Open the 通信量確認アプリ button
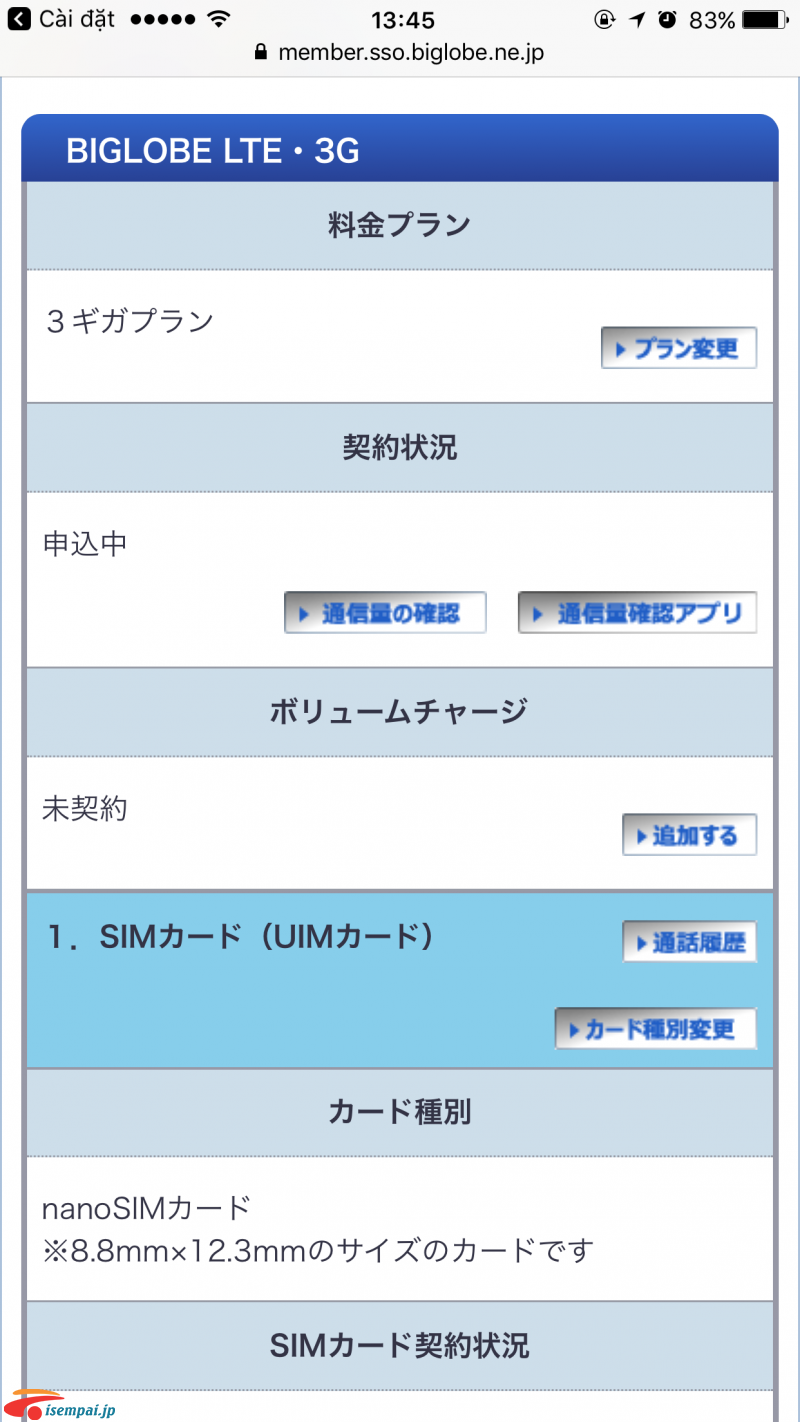The height and width of the screenshot is (1422, 800). (x=637, y=613)
